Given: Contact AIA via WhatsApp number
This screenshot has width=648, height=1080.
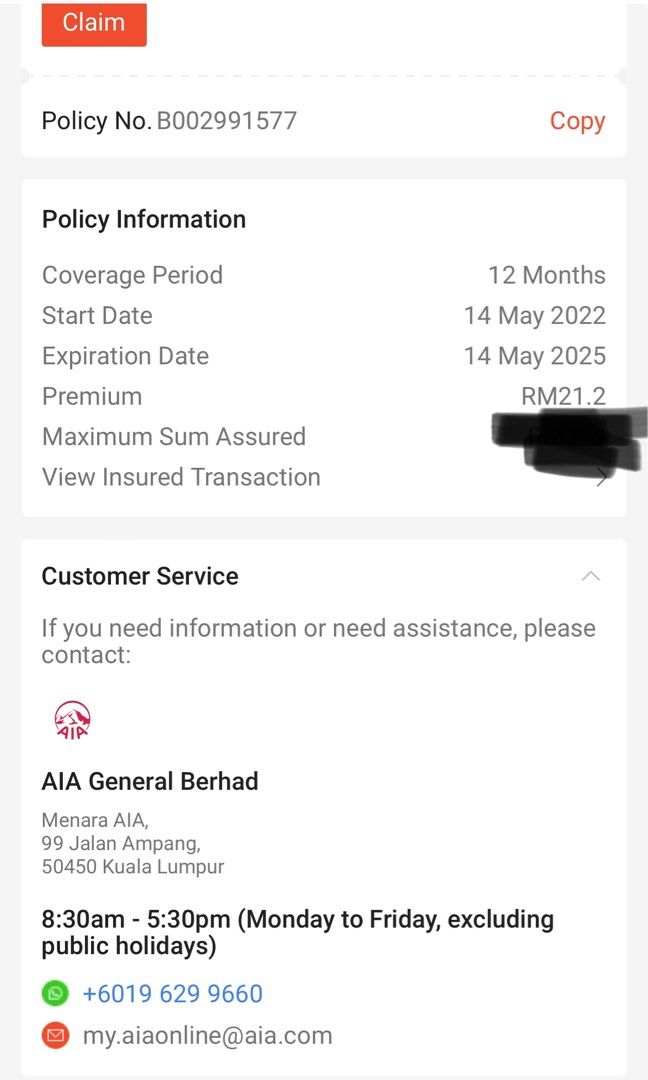Looking at the screenshot, I should pos(172,994).
